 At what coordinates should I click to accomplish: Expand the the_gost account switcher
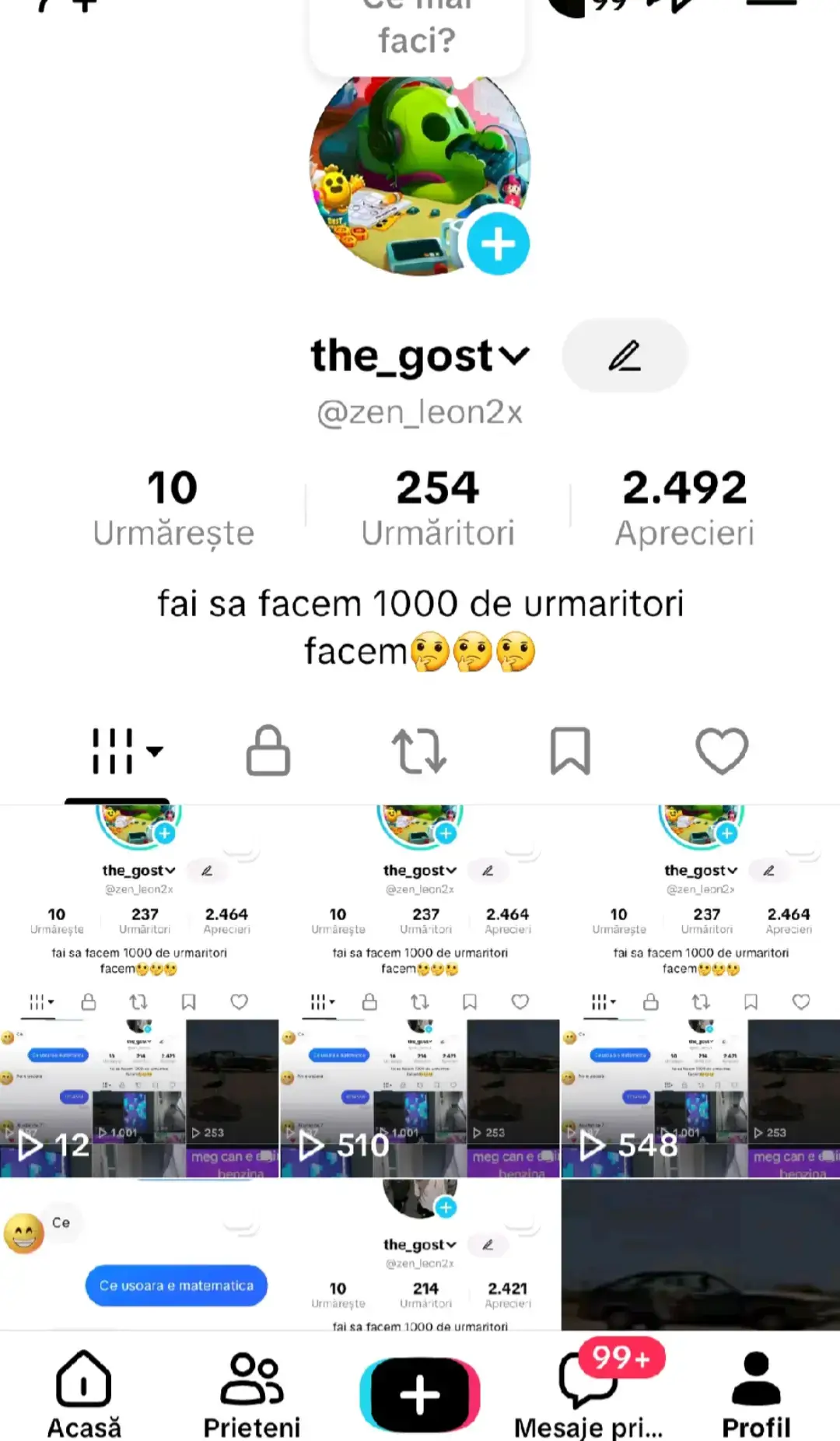point(420,356)
